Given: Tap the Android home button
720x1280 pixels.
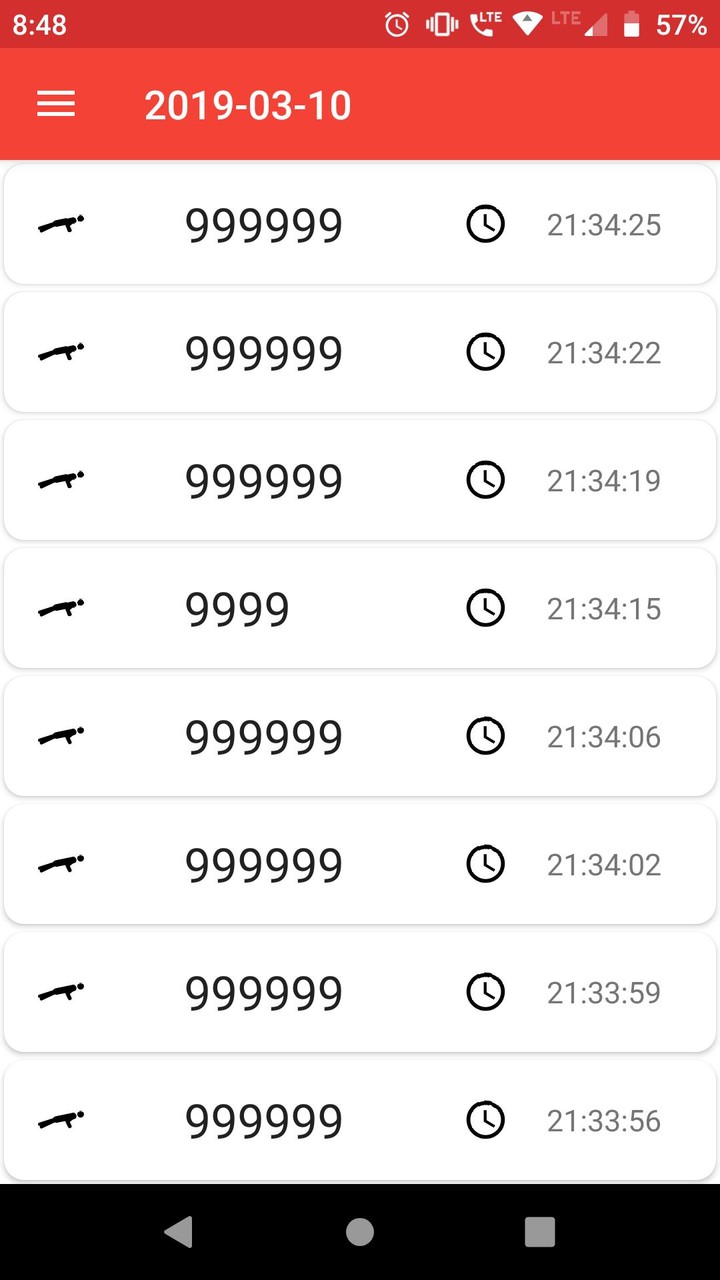Looking at the screenshot, I should [x=360, y=1232].
